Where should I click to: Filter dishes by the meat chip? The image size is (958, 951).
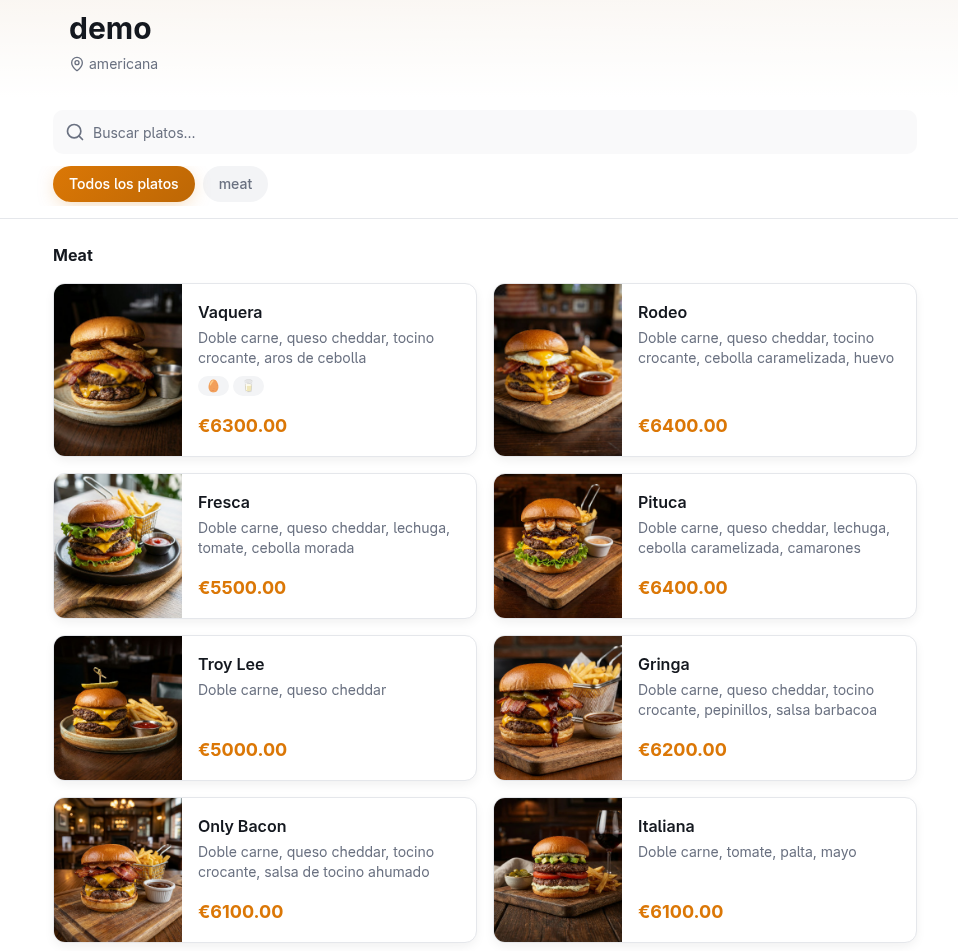click(235, 184)
